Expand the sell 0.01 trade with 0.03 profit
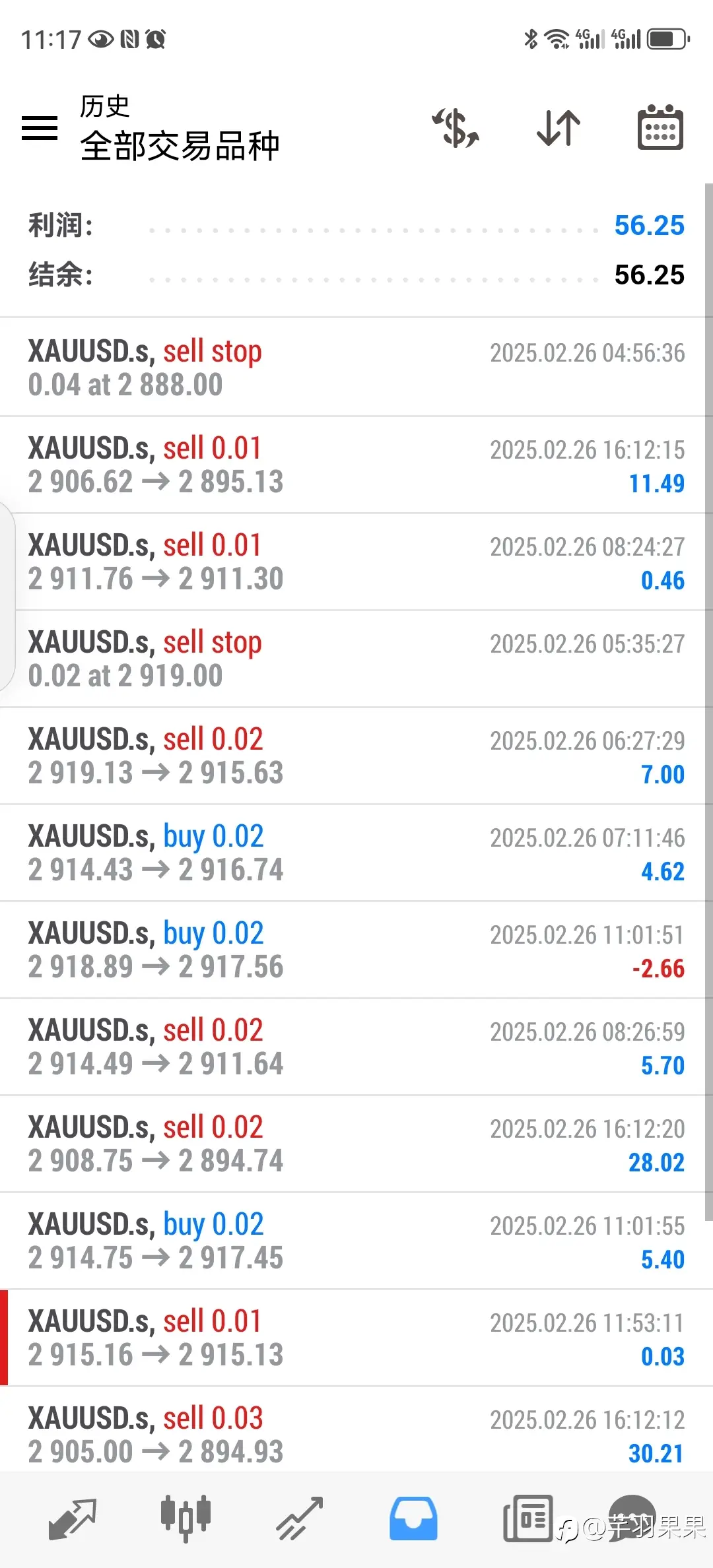 pos(356,1338)
